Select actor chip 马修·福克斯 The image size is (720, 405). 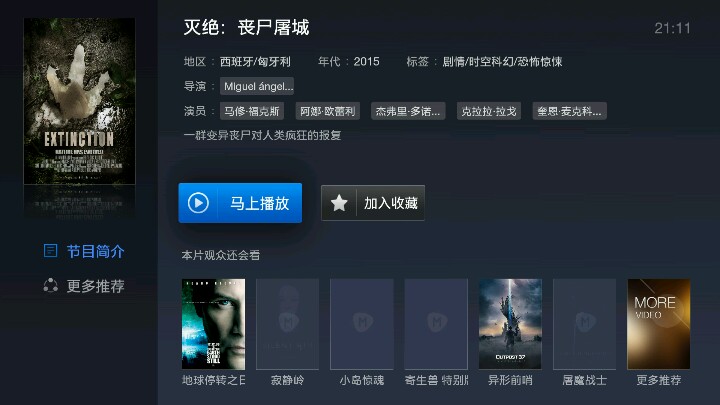[252, 111]
